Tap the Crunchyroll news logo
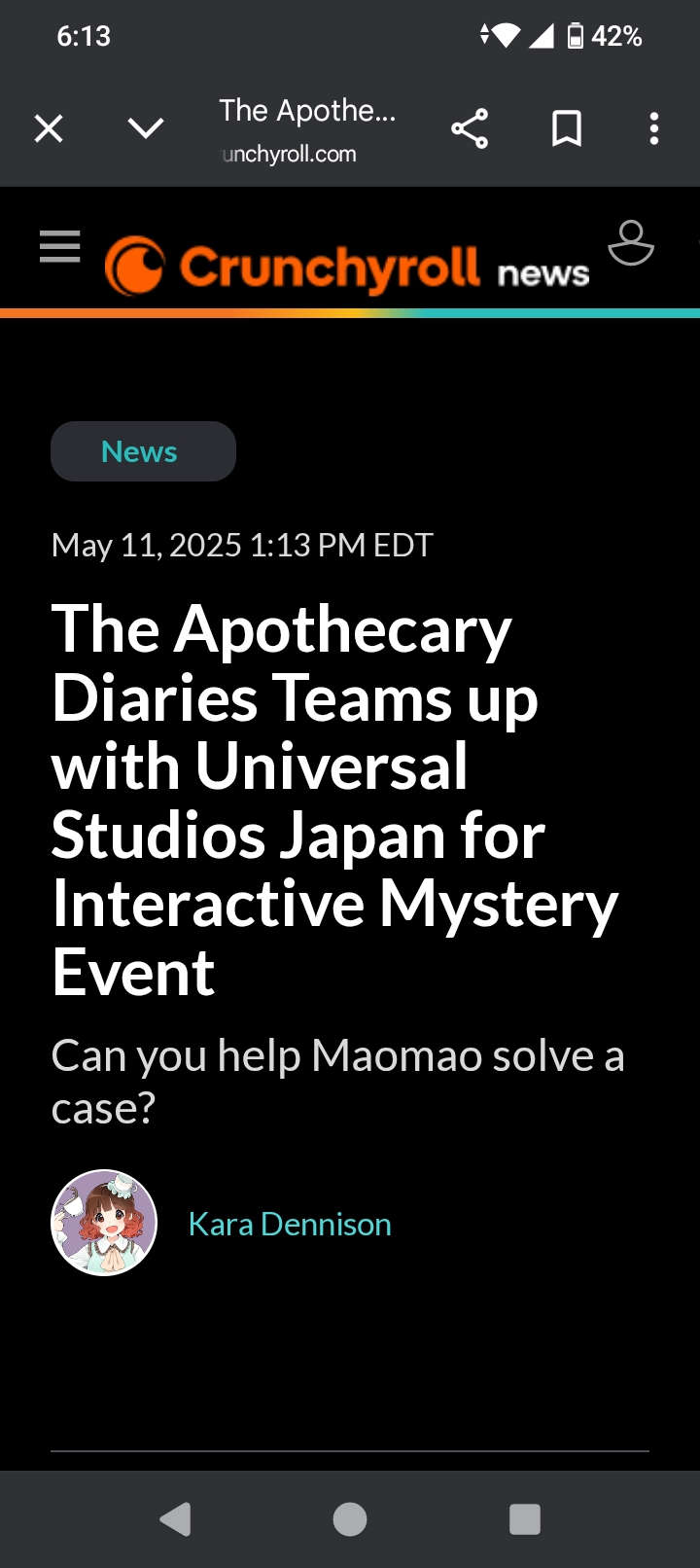This screenshot has width=700, height=1568. (x=347, y=267)
